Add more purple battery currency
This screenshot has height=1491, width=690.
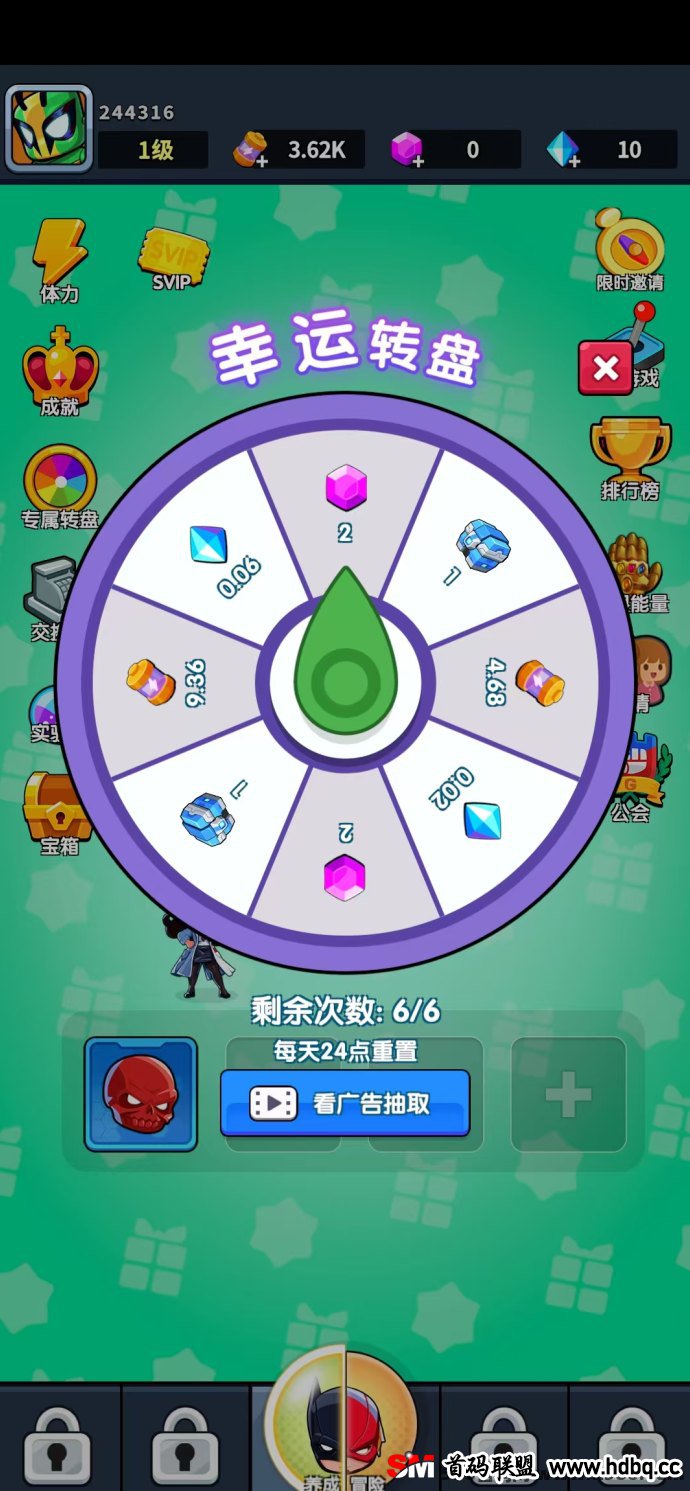click(250, 151)
